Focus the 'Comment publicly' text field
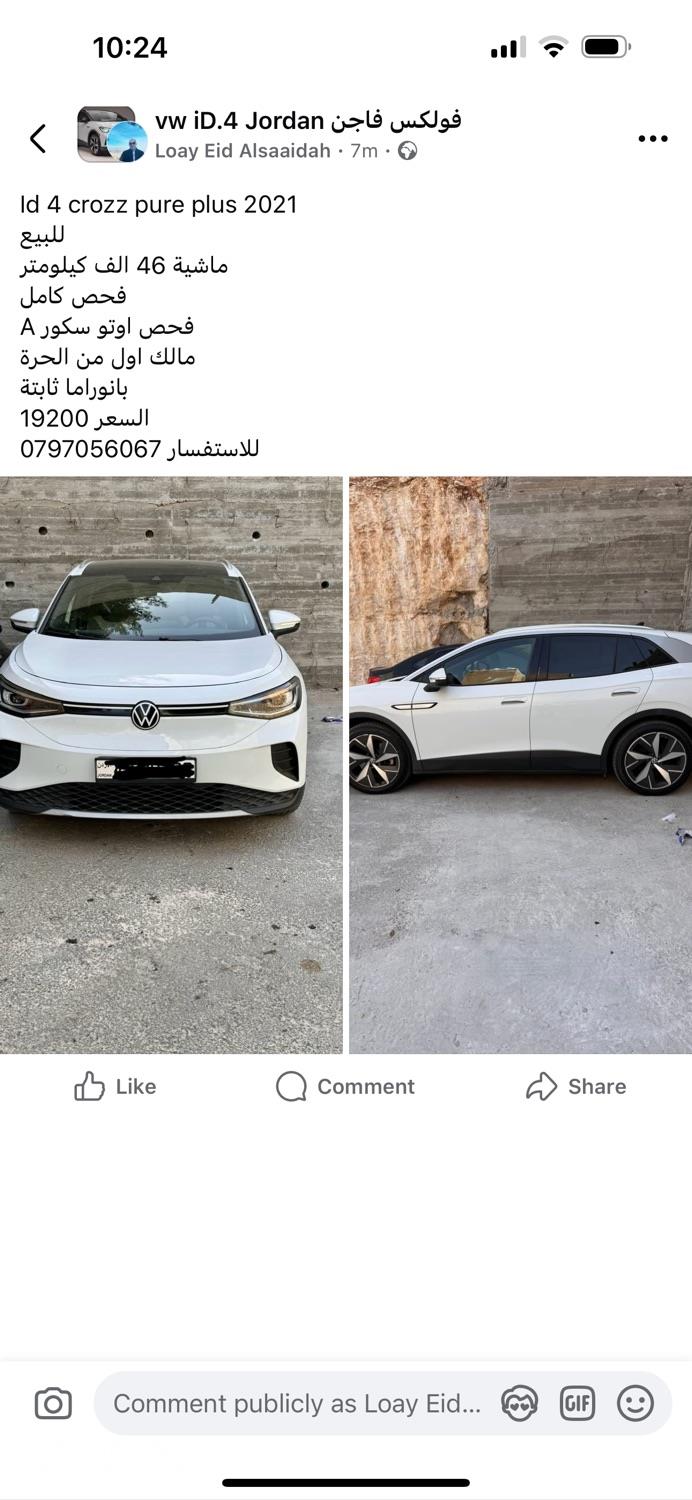Image resolution: width=692 pixels, height=1500 pixels. coord(297,1404)
